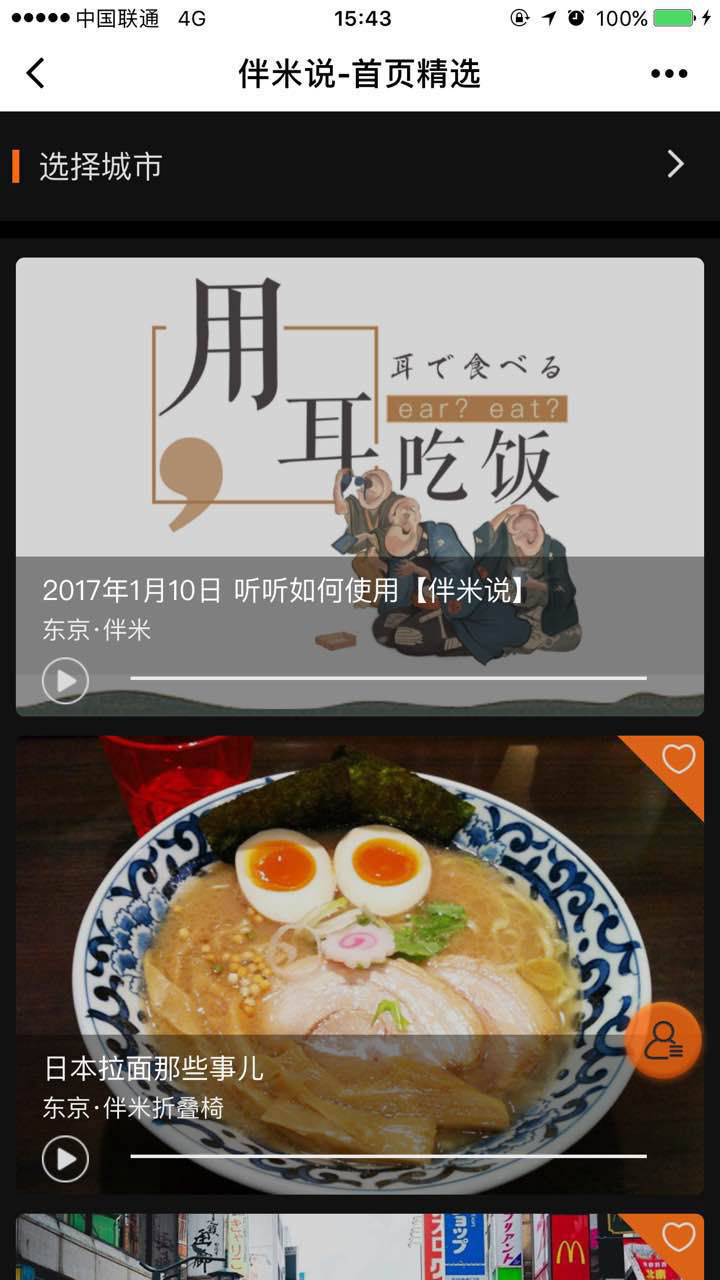Open the three-dot overflow menu
The height and width of the screenshot is (1280, 720).
click(x=669, y=74)
